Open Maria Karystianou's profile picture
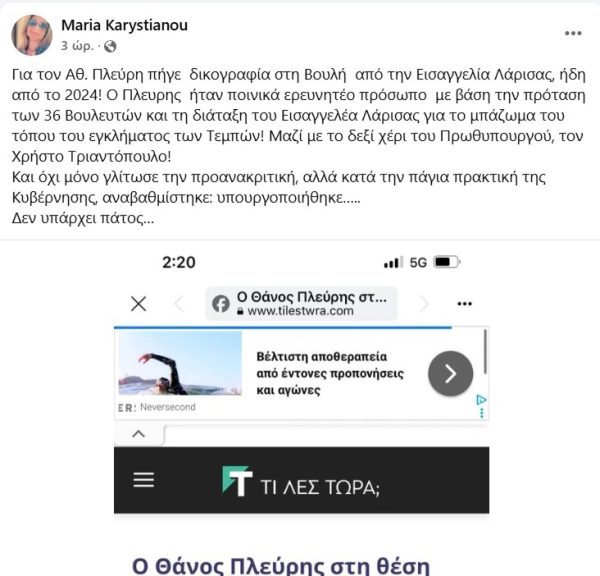Viewport: 600px width, 576px height. click(x=31, y=35)
